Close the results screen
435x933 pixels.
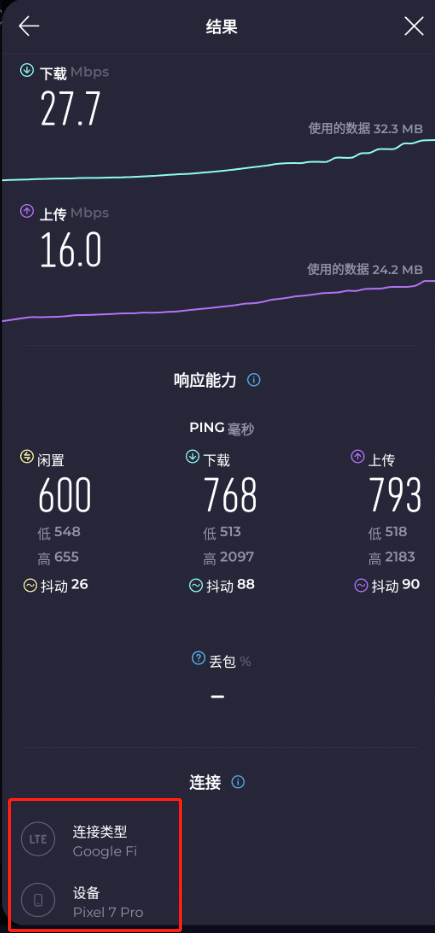point(414,27)
